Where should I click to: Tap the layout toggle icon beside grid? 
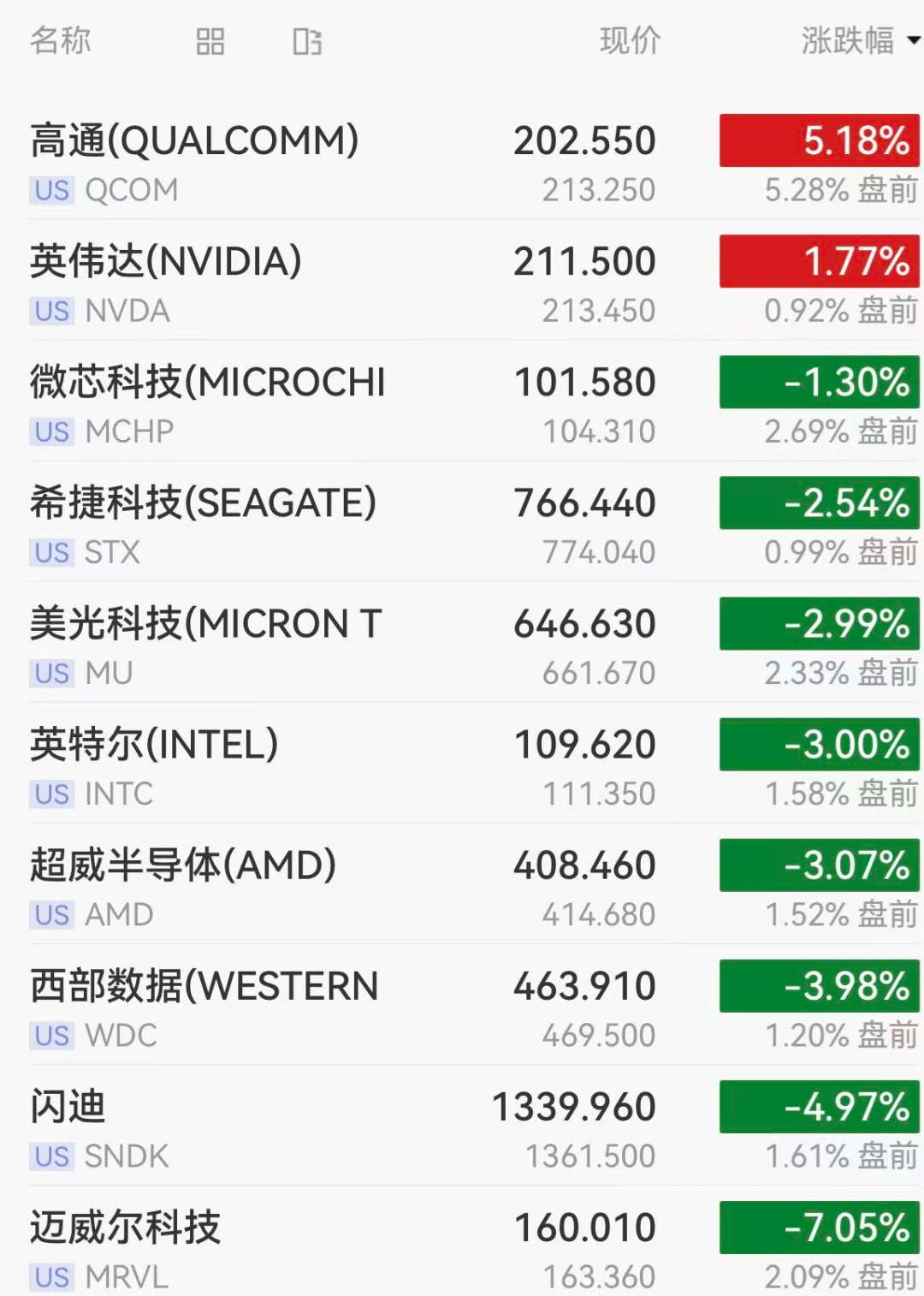tap(307, 41)
